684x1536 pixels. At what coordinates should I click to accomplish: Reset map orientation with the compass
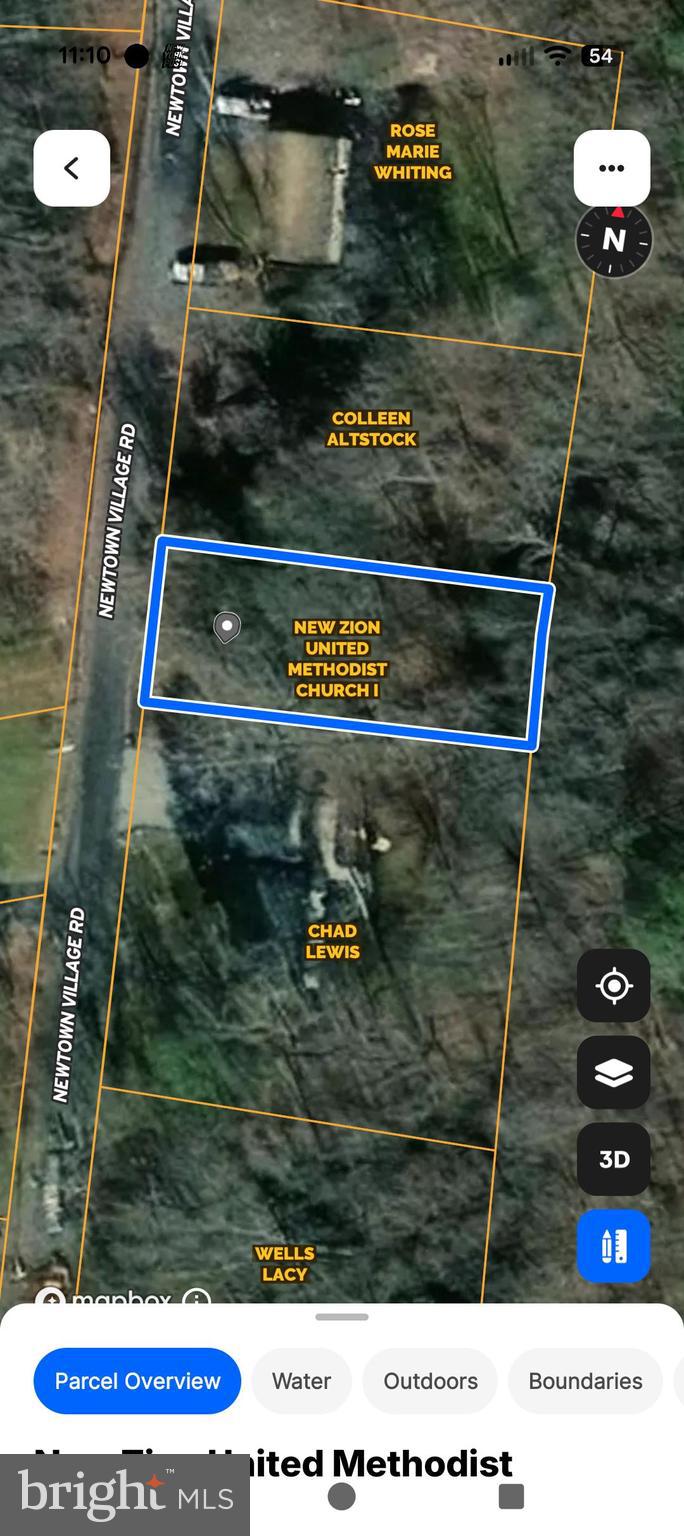click(614, 240)
